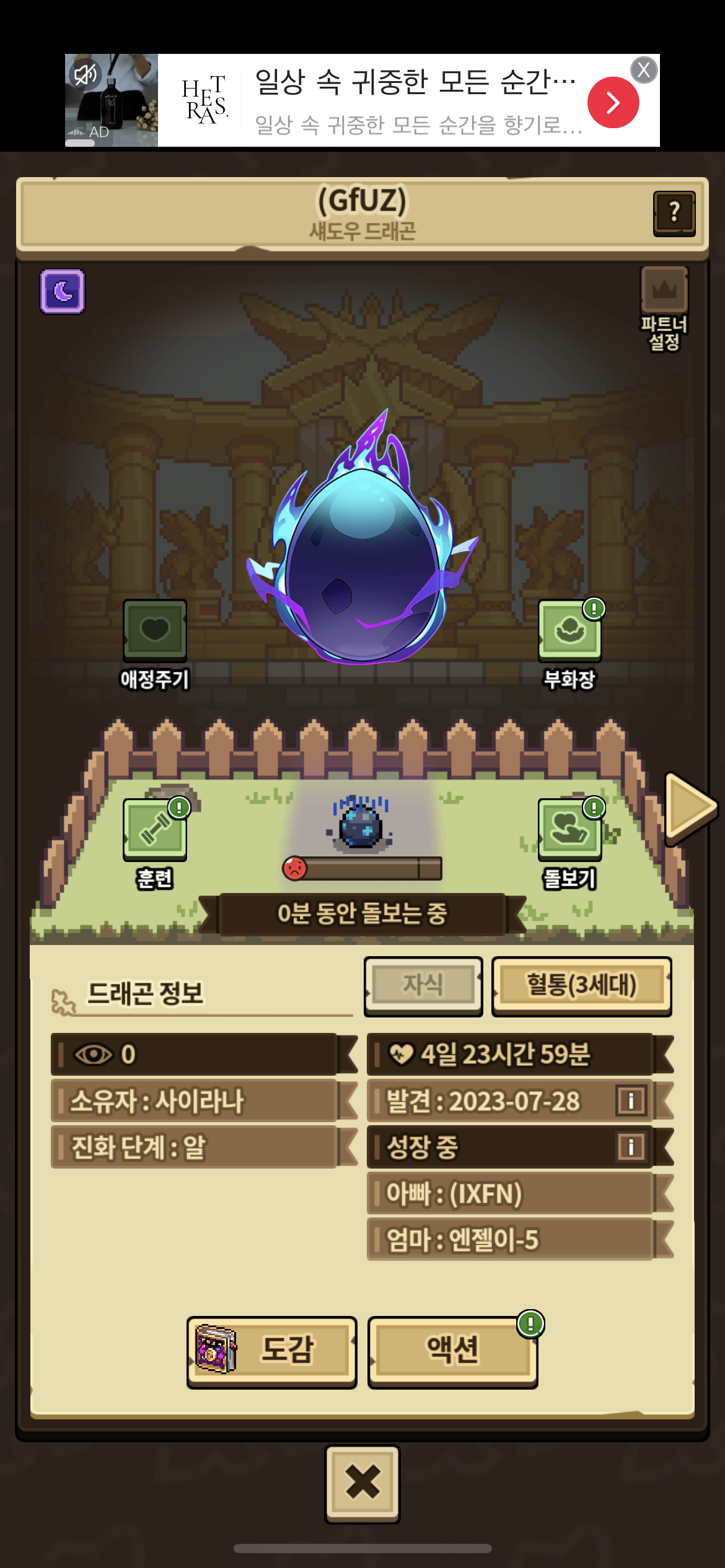Go to the next dragon arrow
The width and height of the screenshot is (725, 1568).
pos(690,808)
